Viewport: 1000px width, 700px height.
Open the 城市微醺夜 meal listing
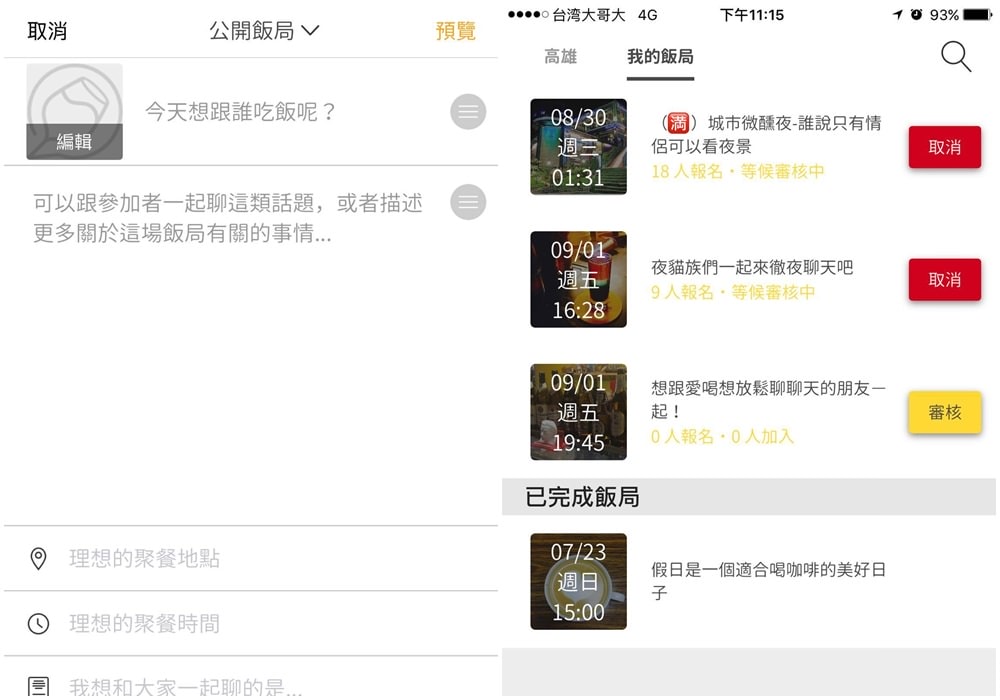[765, 134]
